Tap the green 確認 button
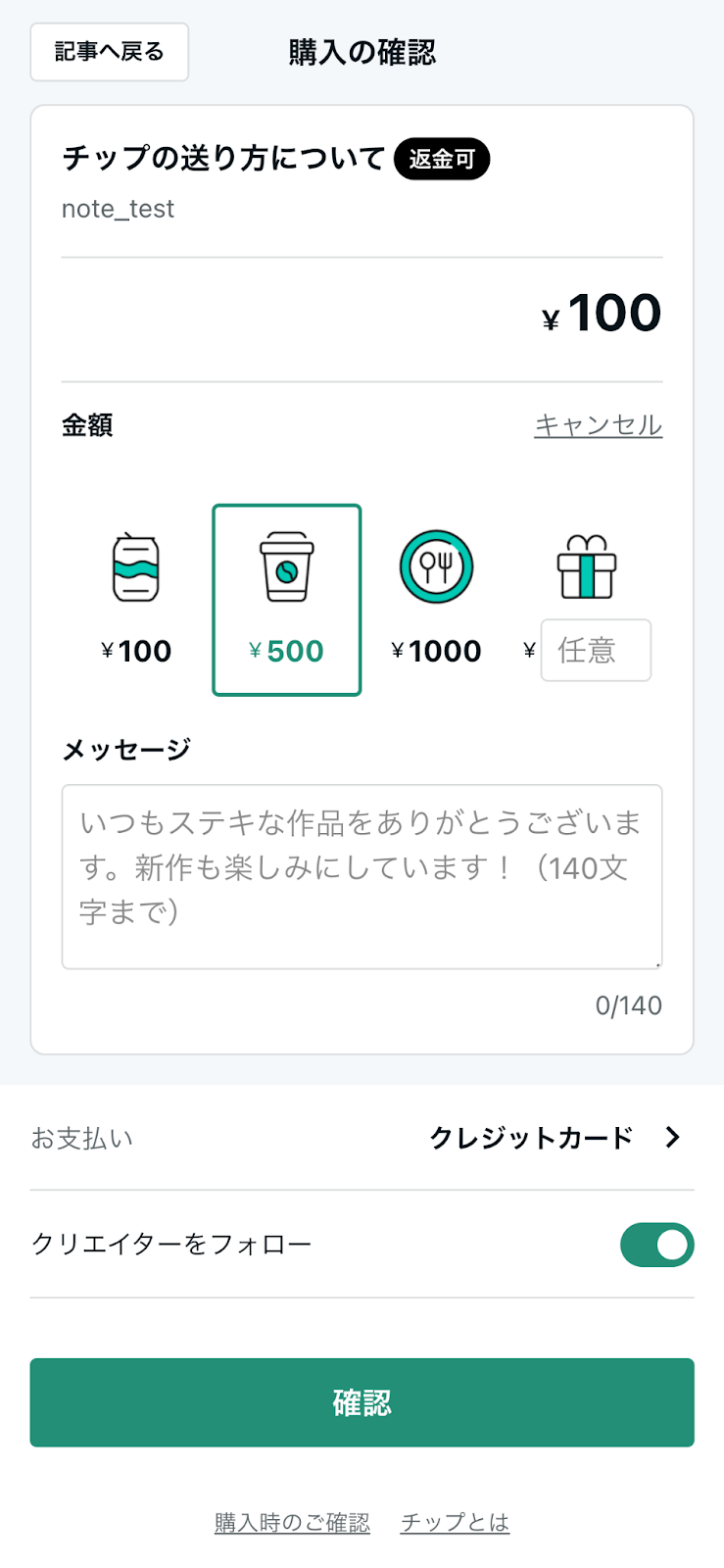 (x=362, y=1402)
